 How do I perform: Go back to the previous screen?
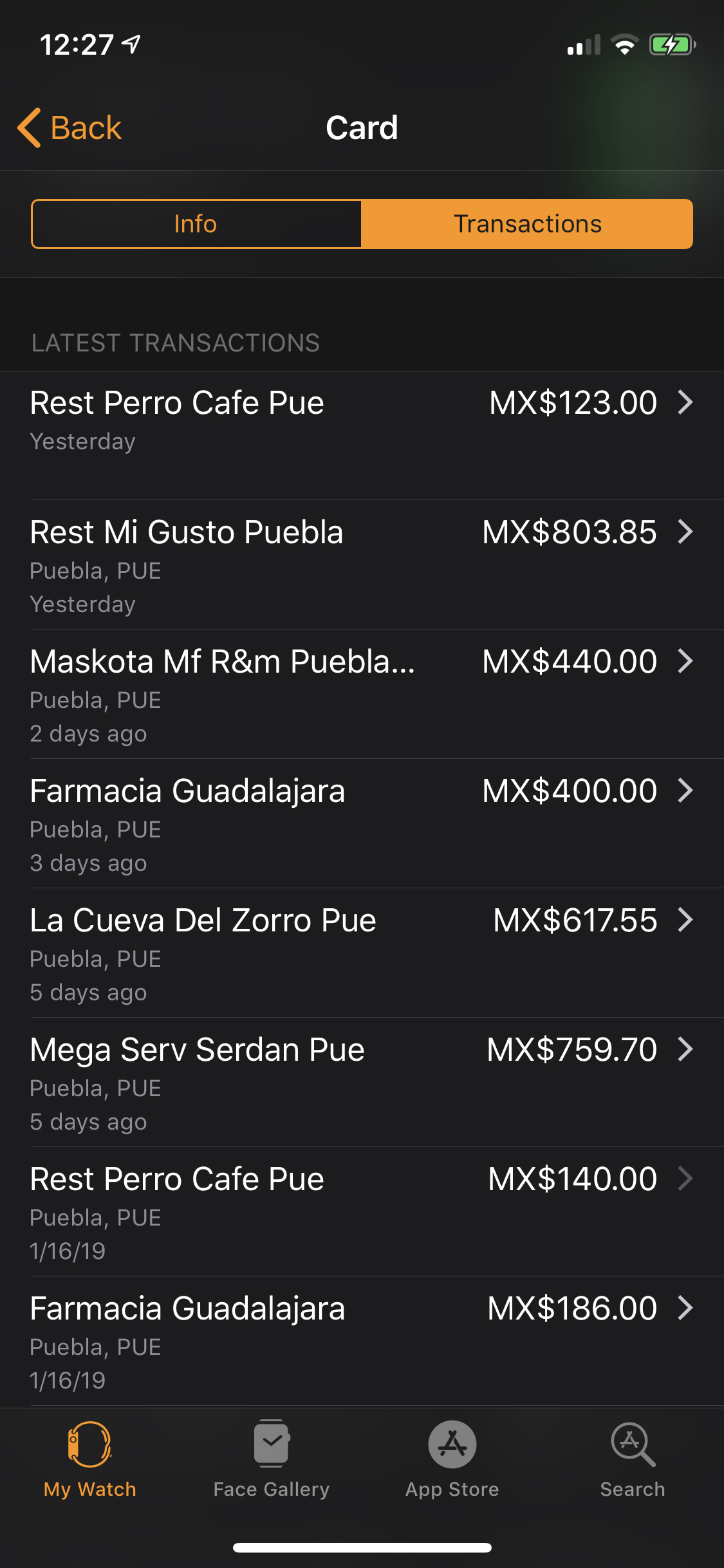70,127
